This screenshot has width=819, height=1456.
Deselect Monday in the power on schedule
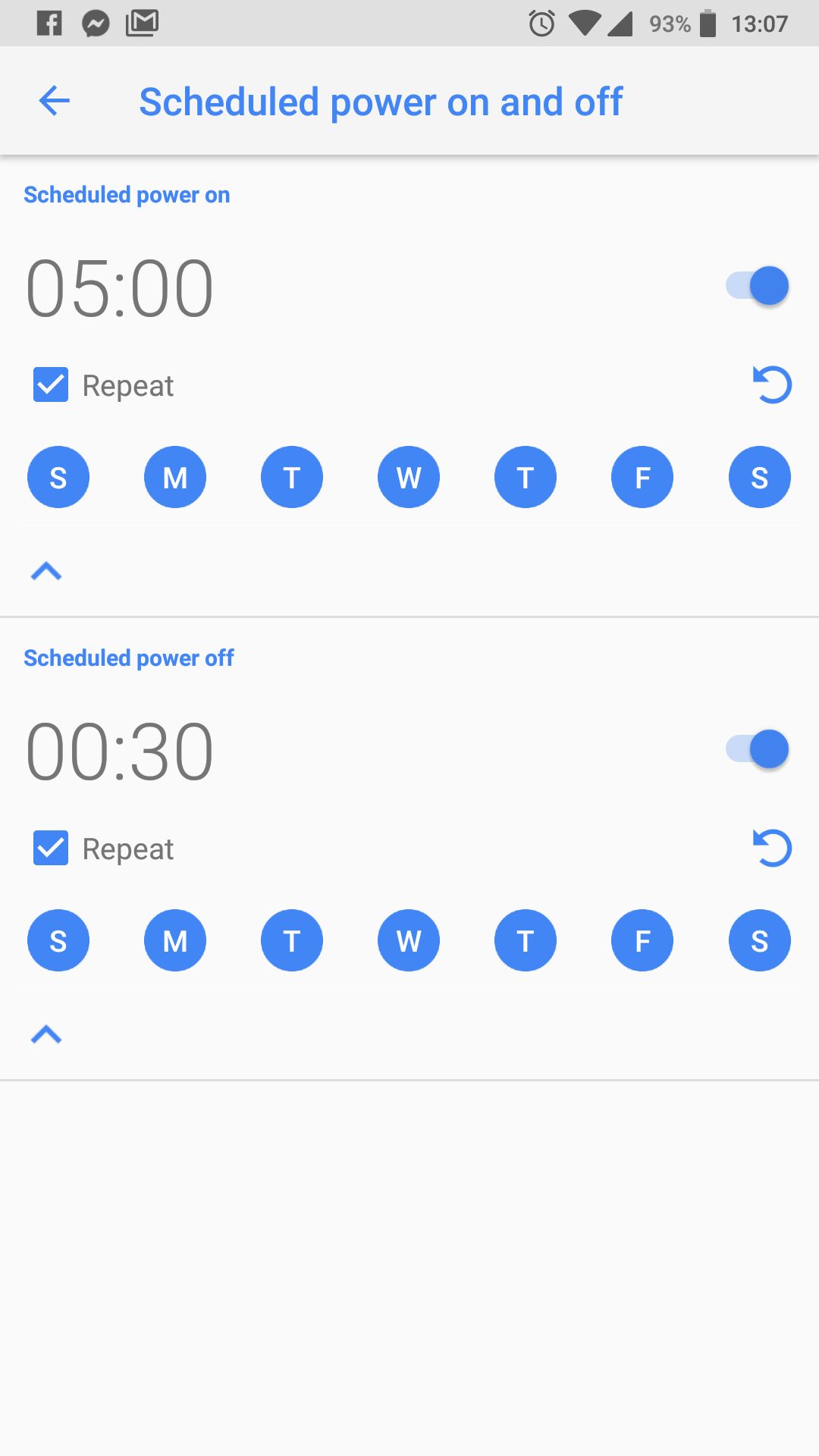click(175, 477)
